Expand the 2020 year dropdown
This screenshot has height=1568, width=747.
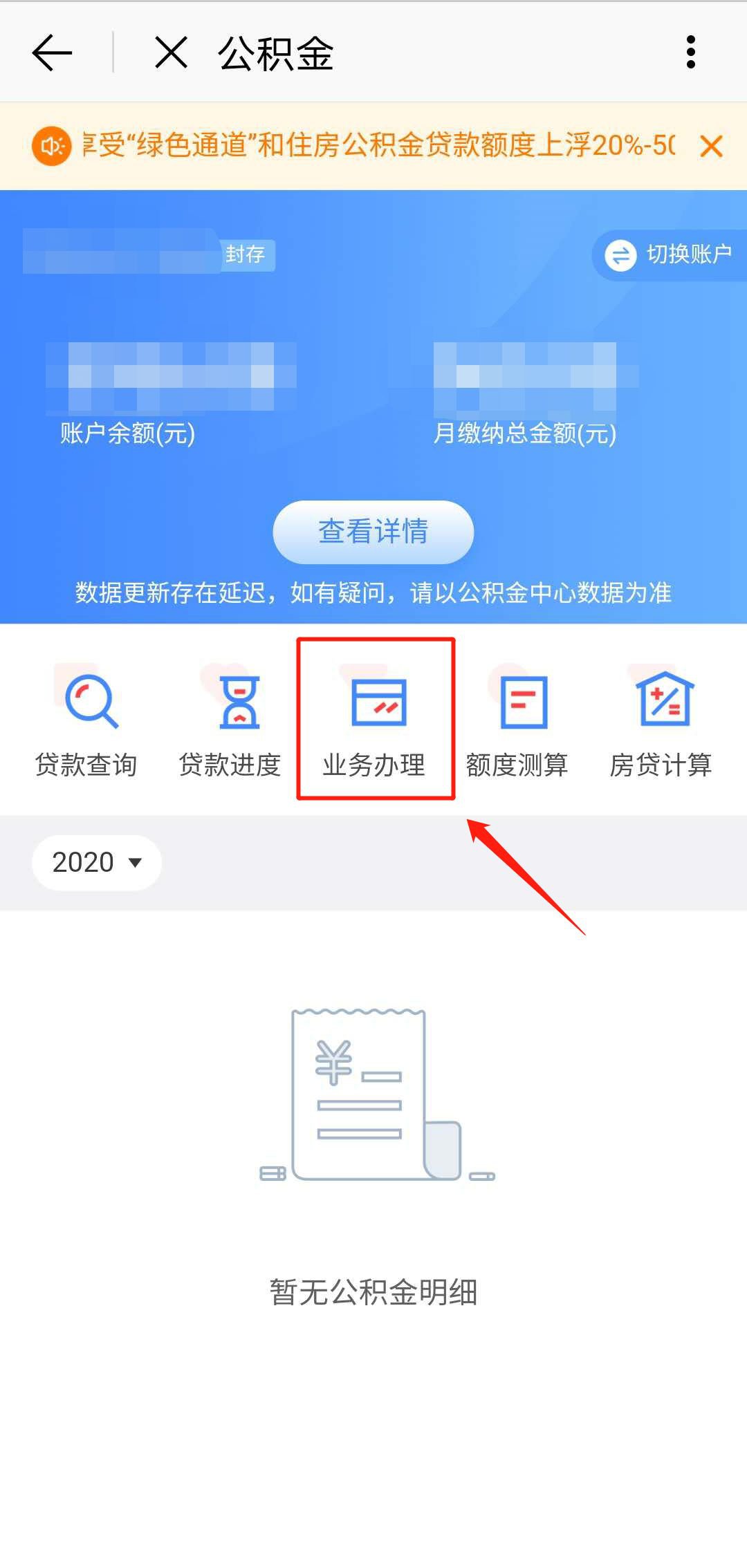(x=97, y=862)
